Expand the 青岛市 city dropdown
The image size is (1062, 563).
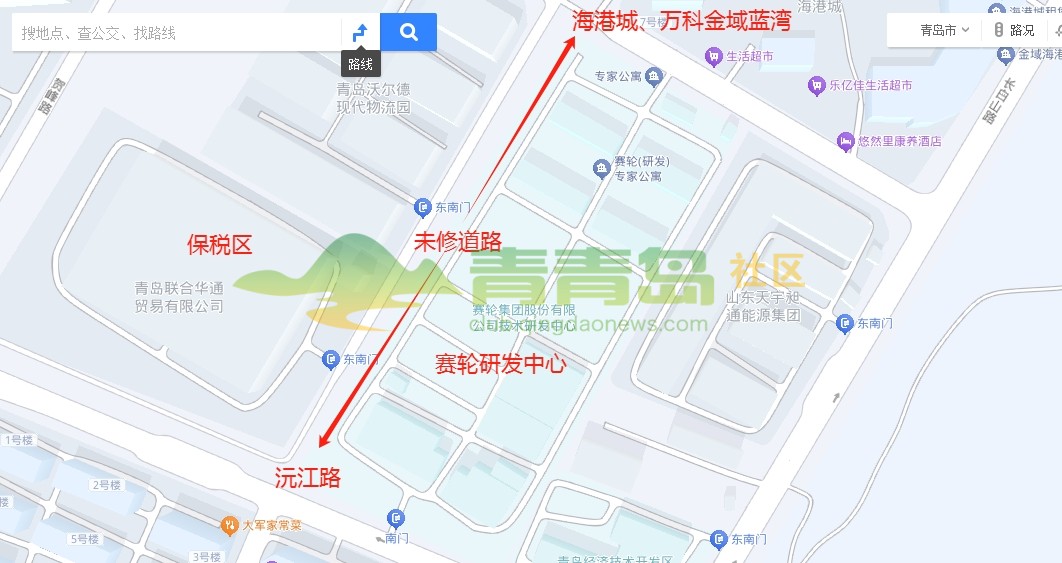tap(944, 30)
